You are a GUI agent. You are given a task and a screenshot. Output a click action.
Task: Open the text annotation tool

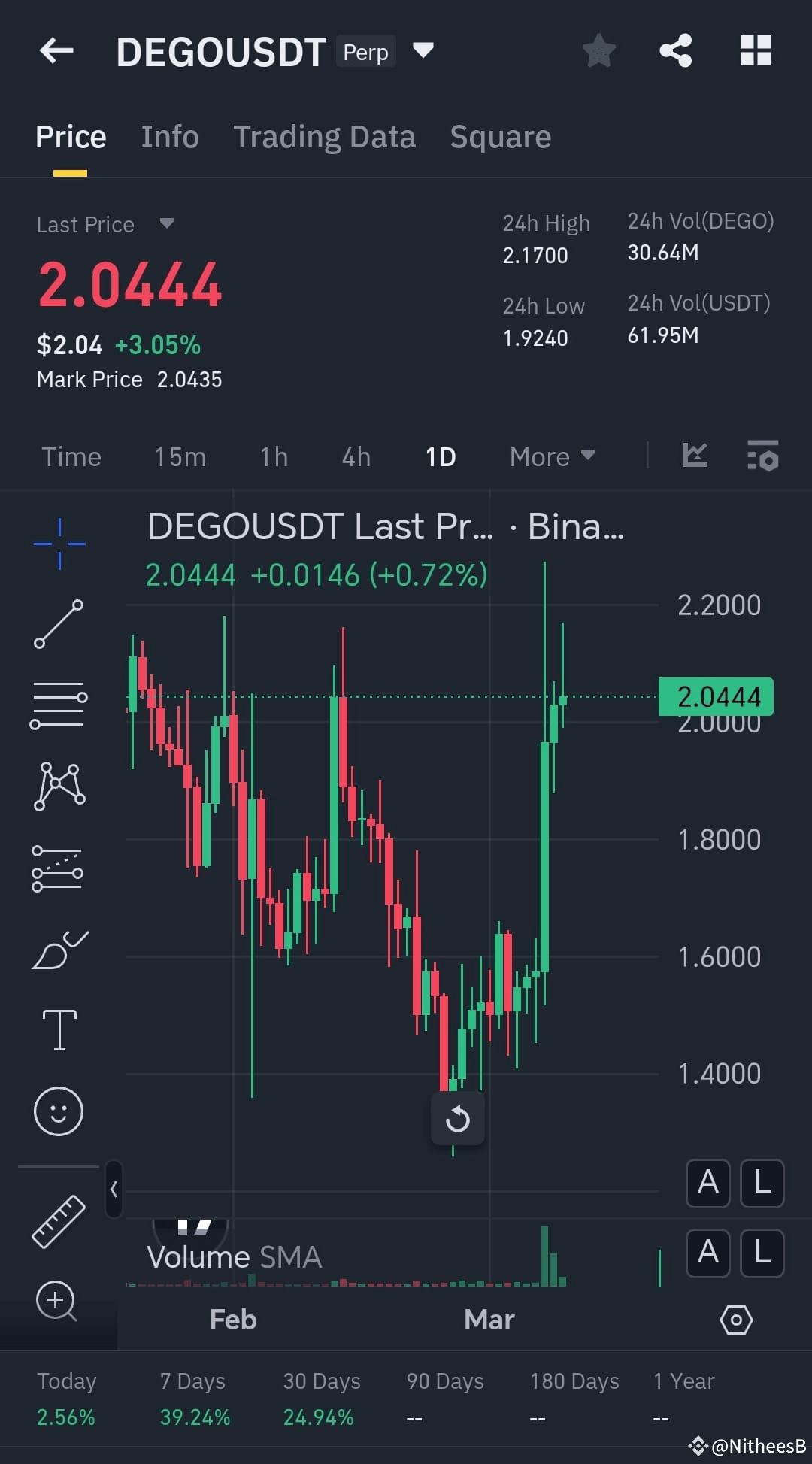[x=59, y=1029]
